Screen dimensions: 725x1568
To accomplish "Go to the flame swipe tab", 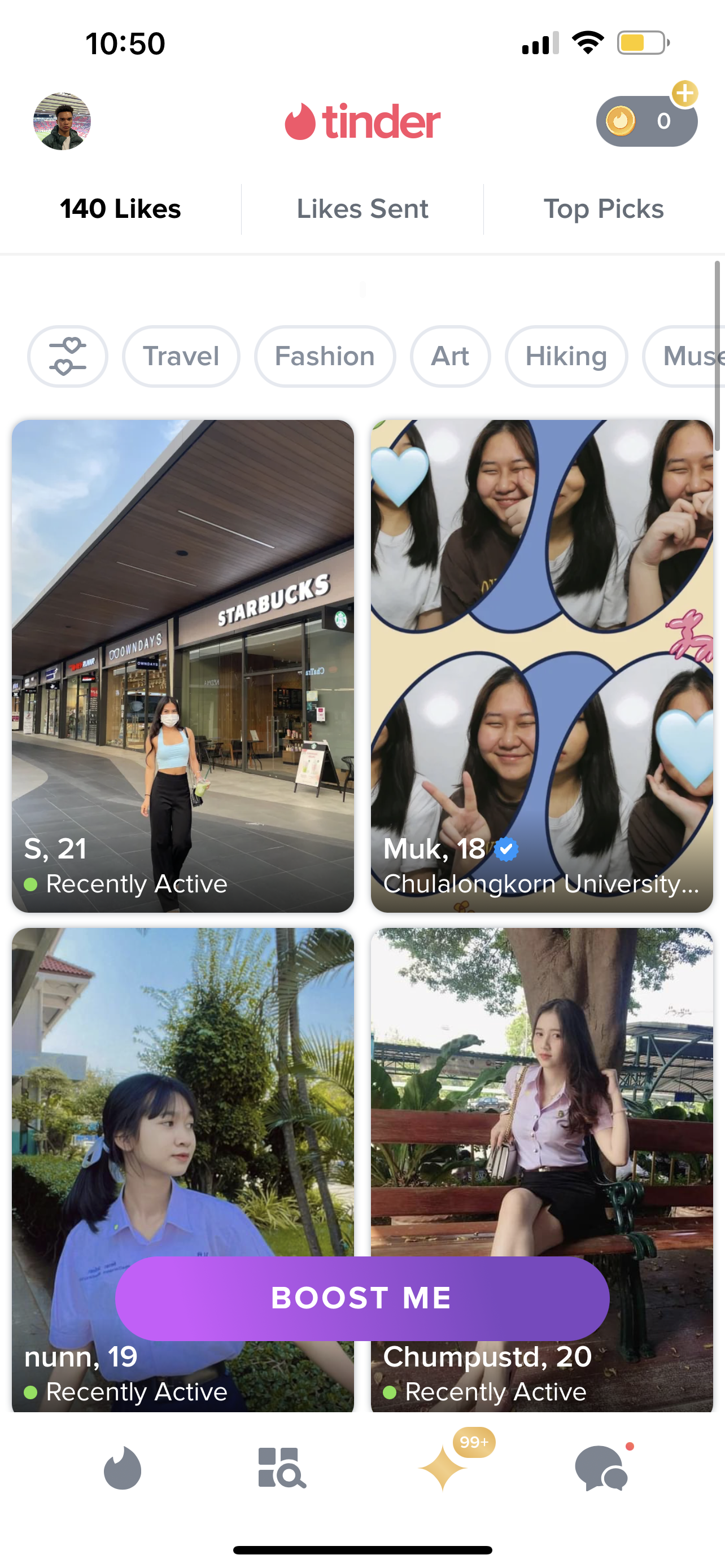I will coord(123,1468).
